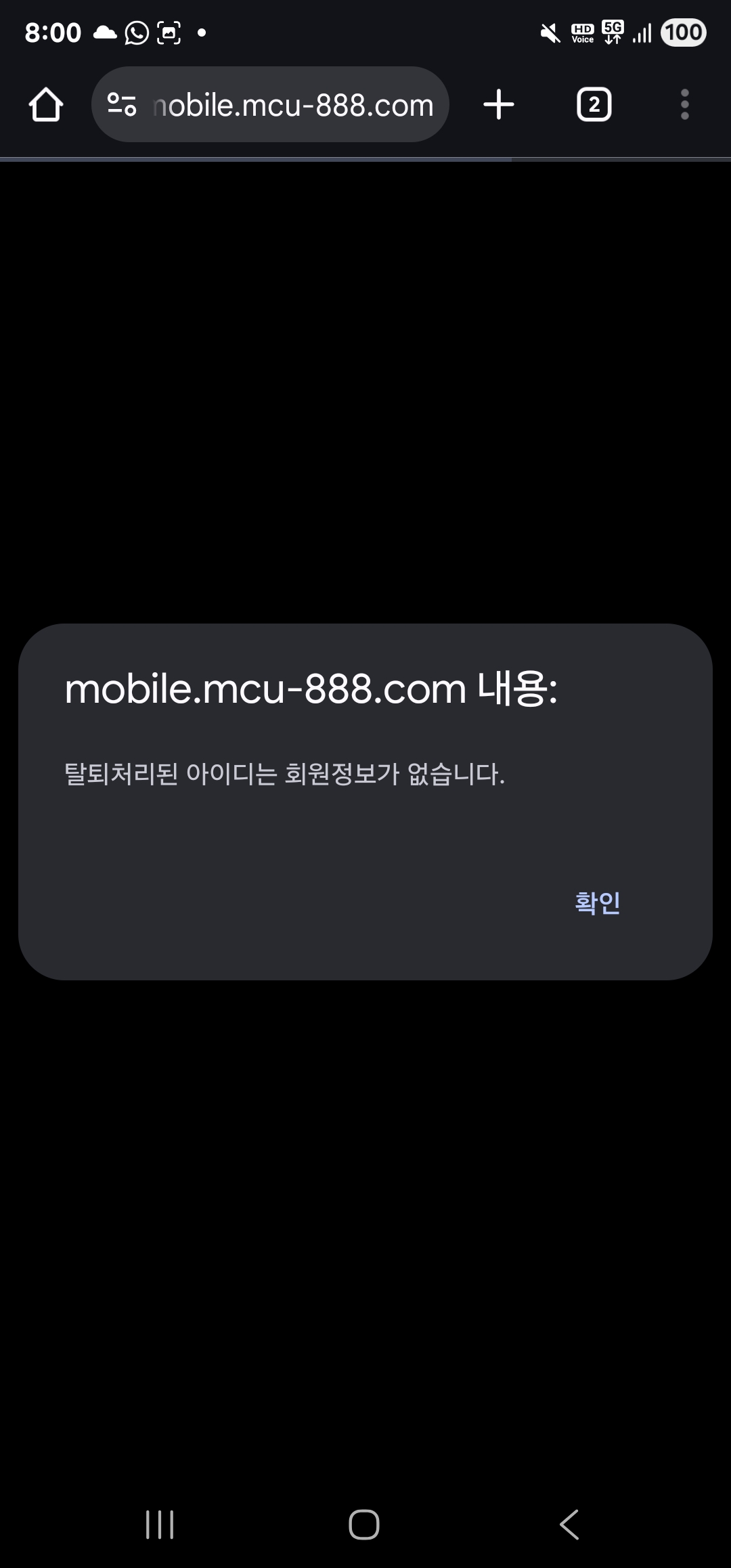Open a new browser tab

pos(499,105)
